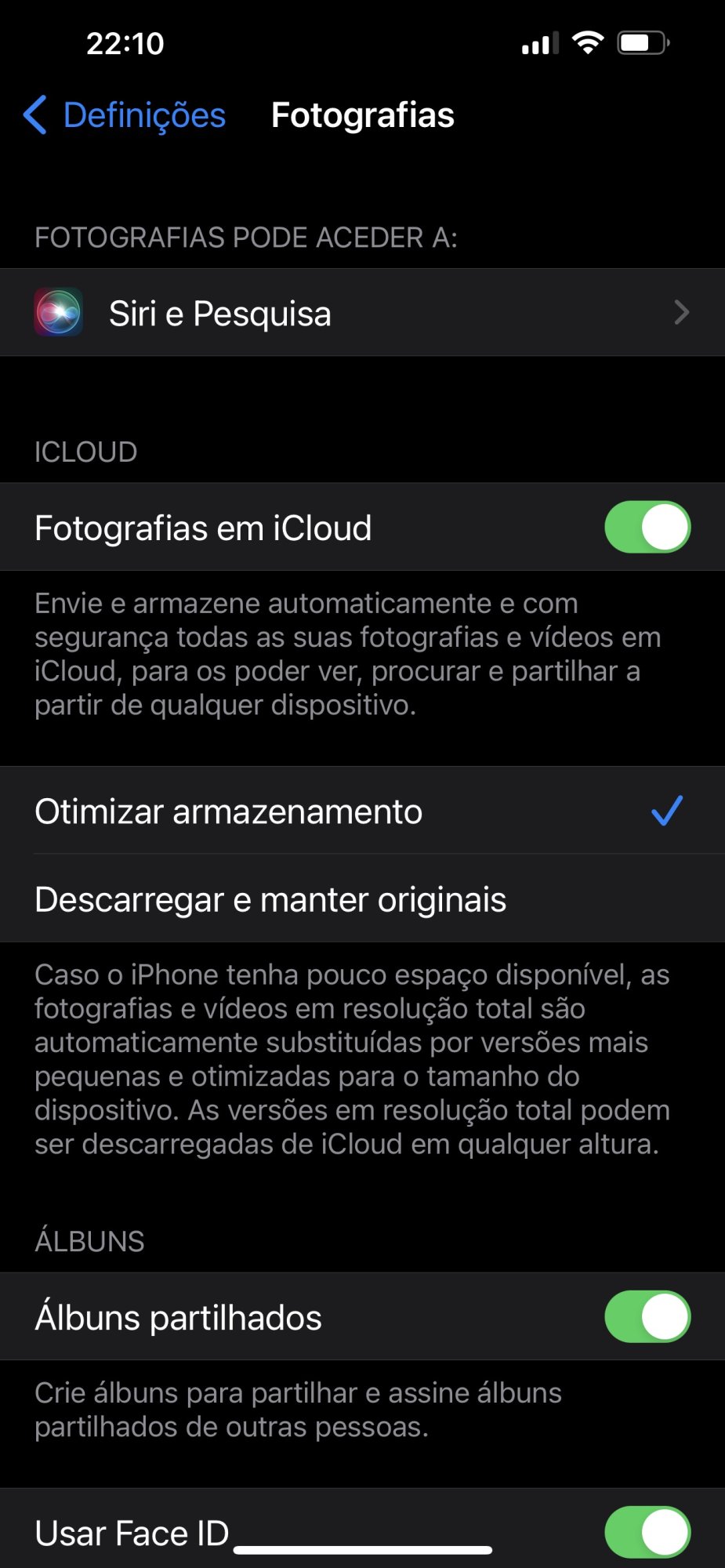The height and width of the screenshot is (1568, 725).
Task: Toggle Usar Face ID off
Action: coord(647,1532)
